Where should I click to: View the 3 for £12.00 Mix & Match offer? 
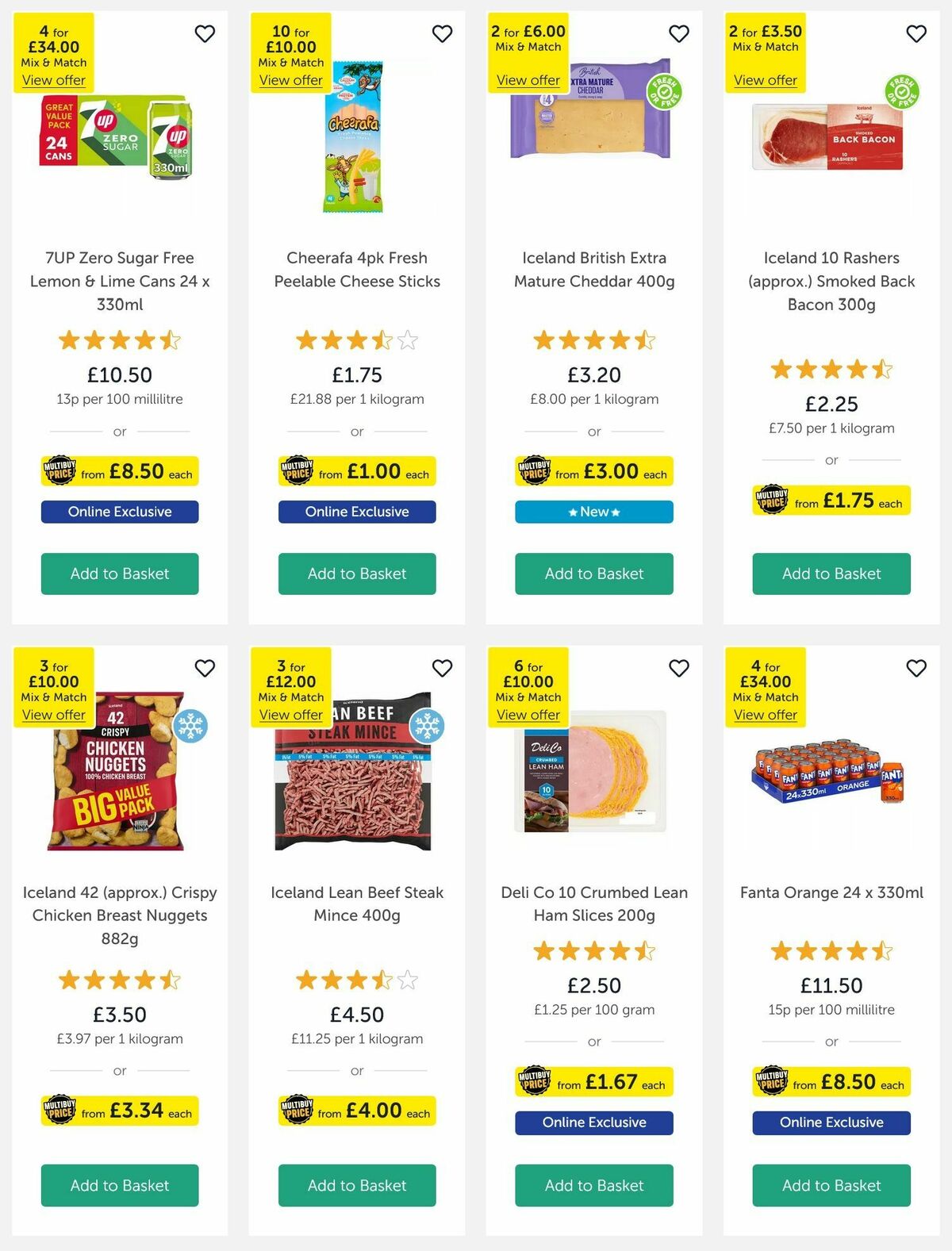(291, 715)
